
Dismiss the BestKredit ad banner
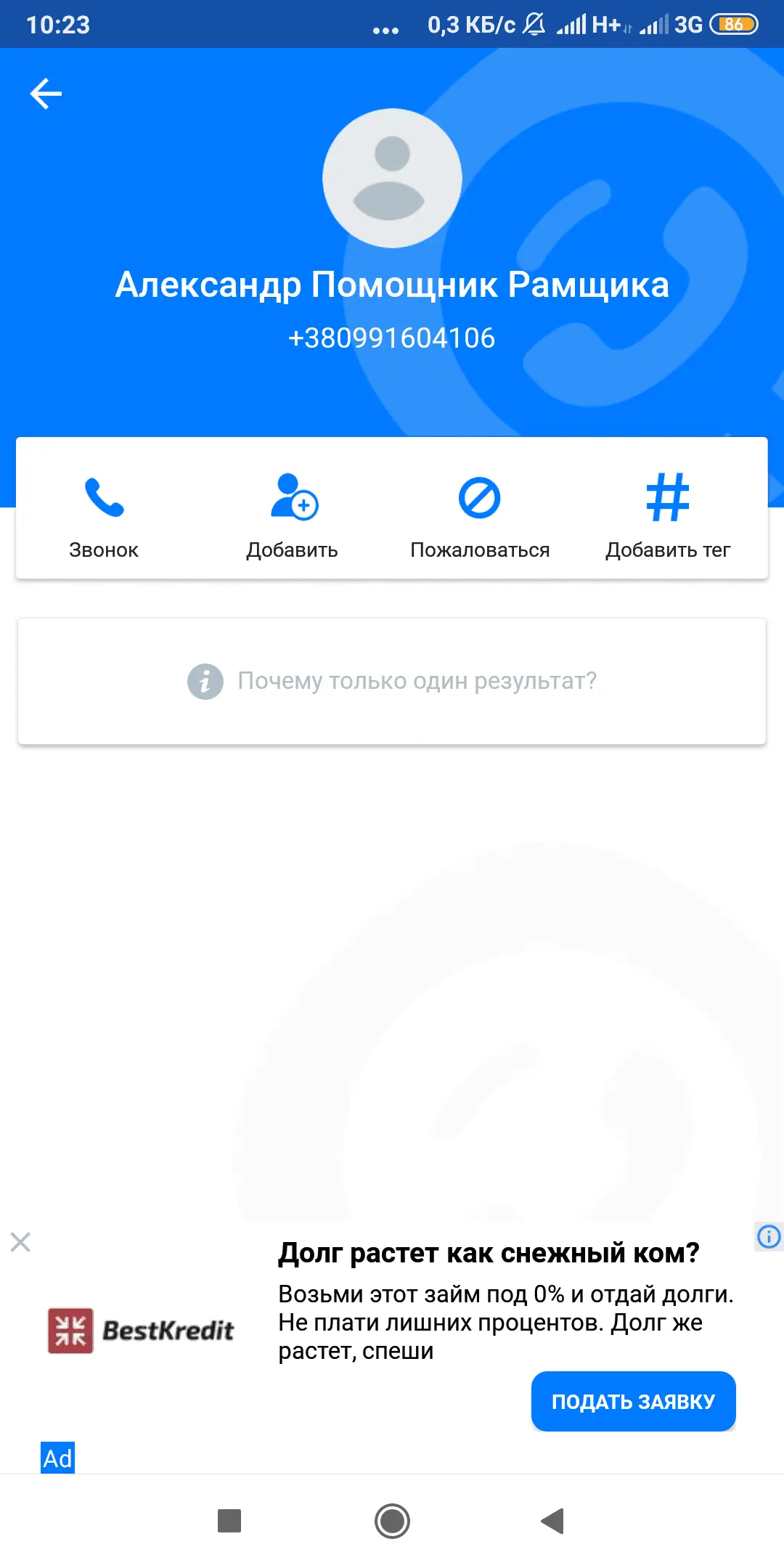click(x=20, y=1242)
